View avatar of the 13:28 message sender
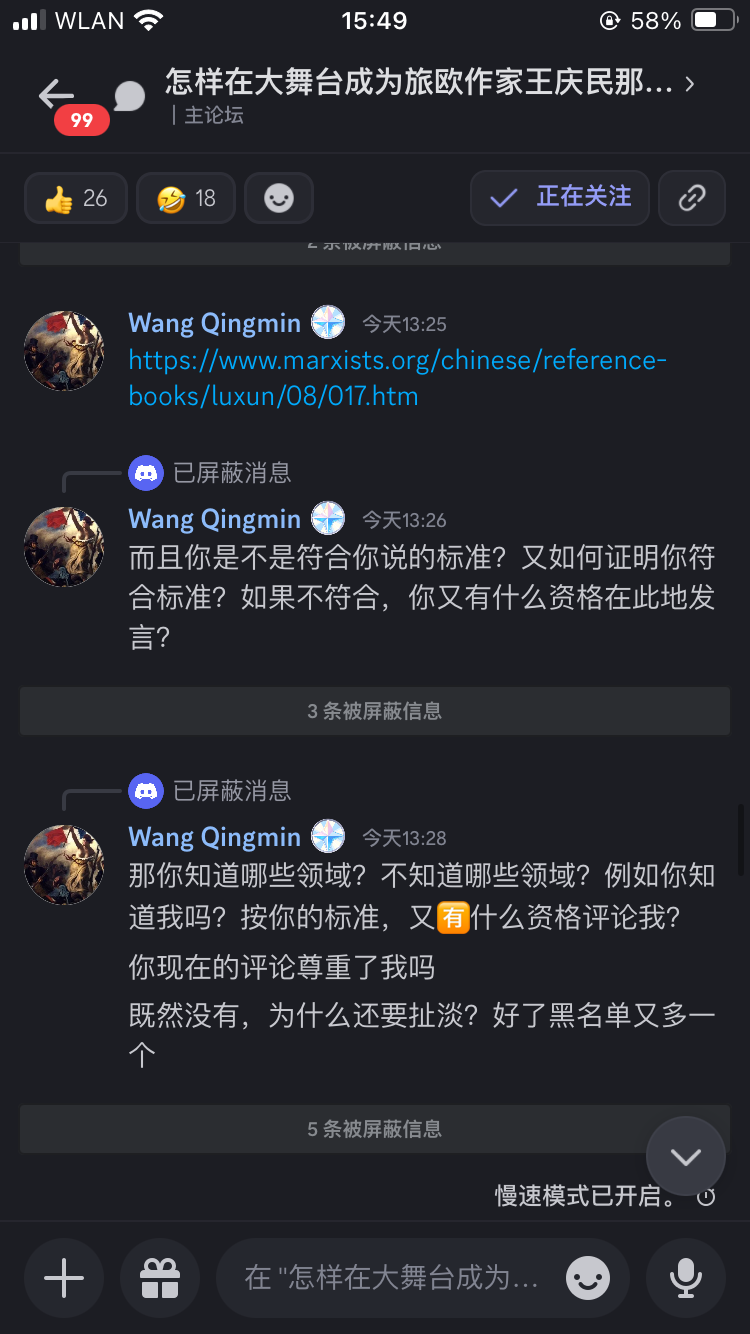 point(64,864)
